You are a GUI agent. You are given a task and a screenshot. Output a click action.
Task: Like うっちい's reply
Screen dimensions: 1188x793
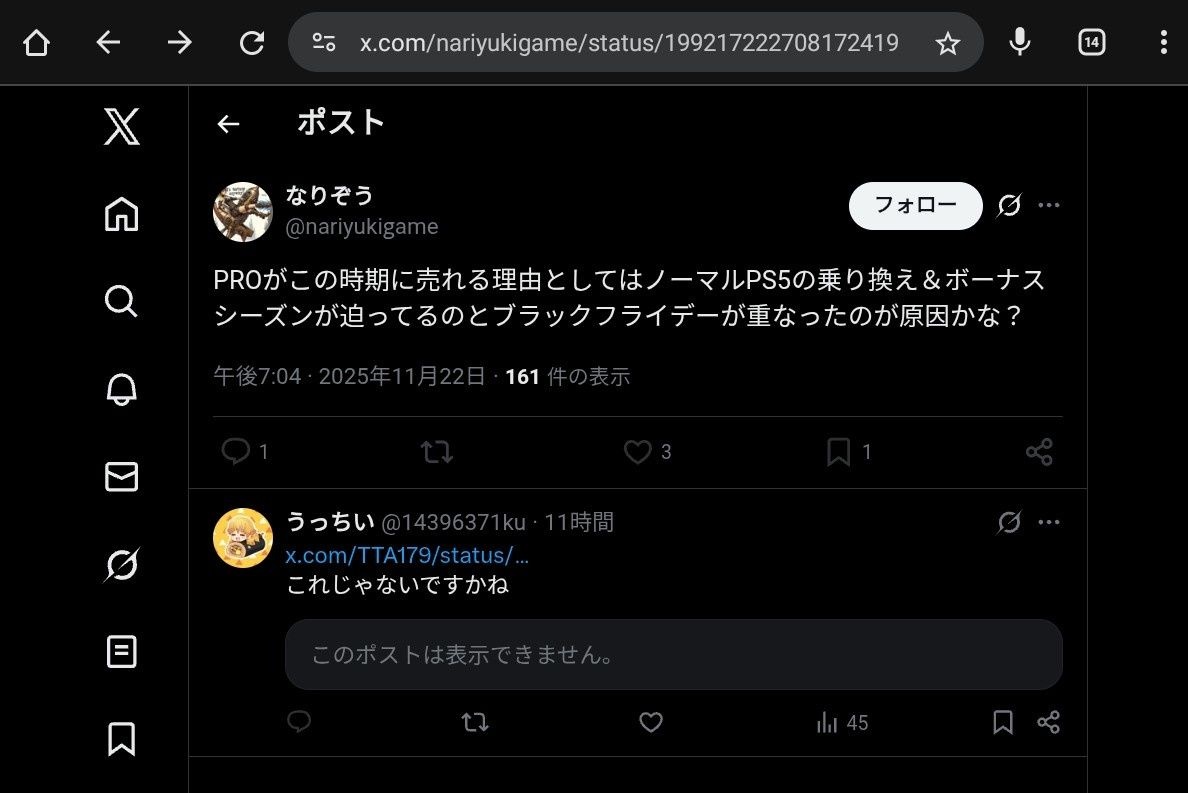coord(651,722)
